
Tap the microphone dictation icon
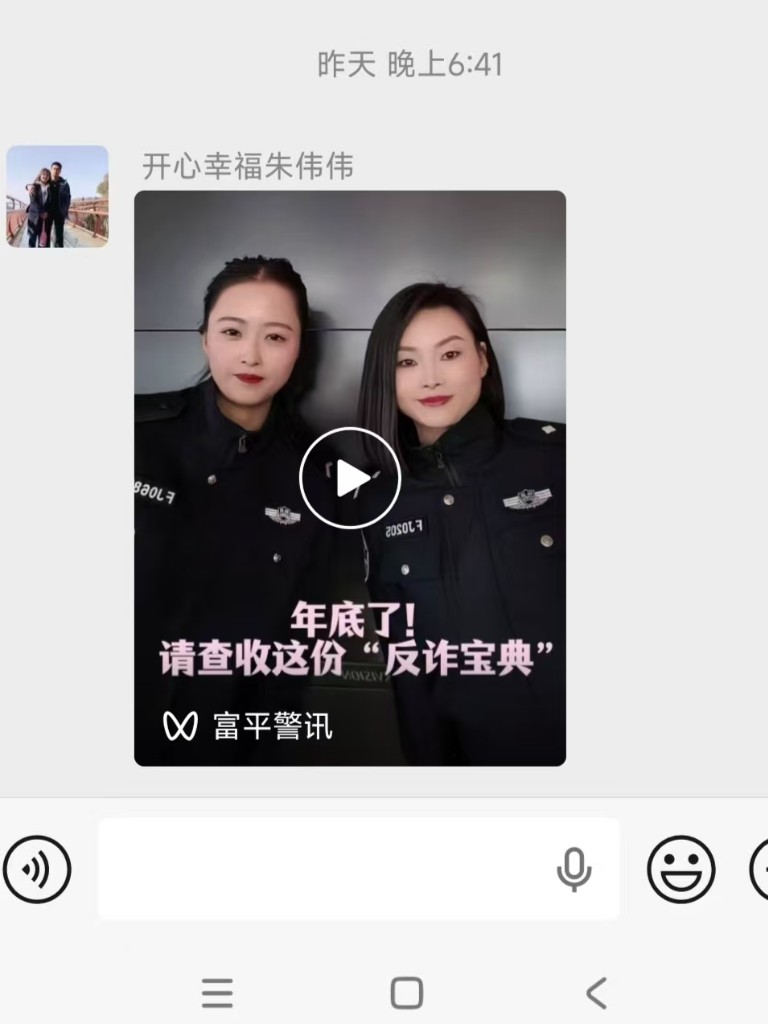[574, 869]
